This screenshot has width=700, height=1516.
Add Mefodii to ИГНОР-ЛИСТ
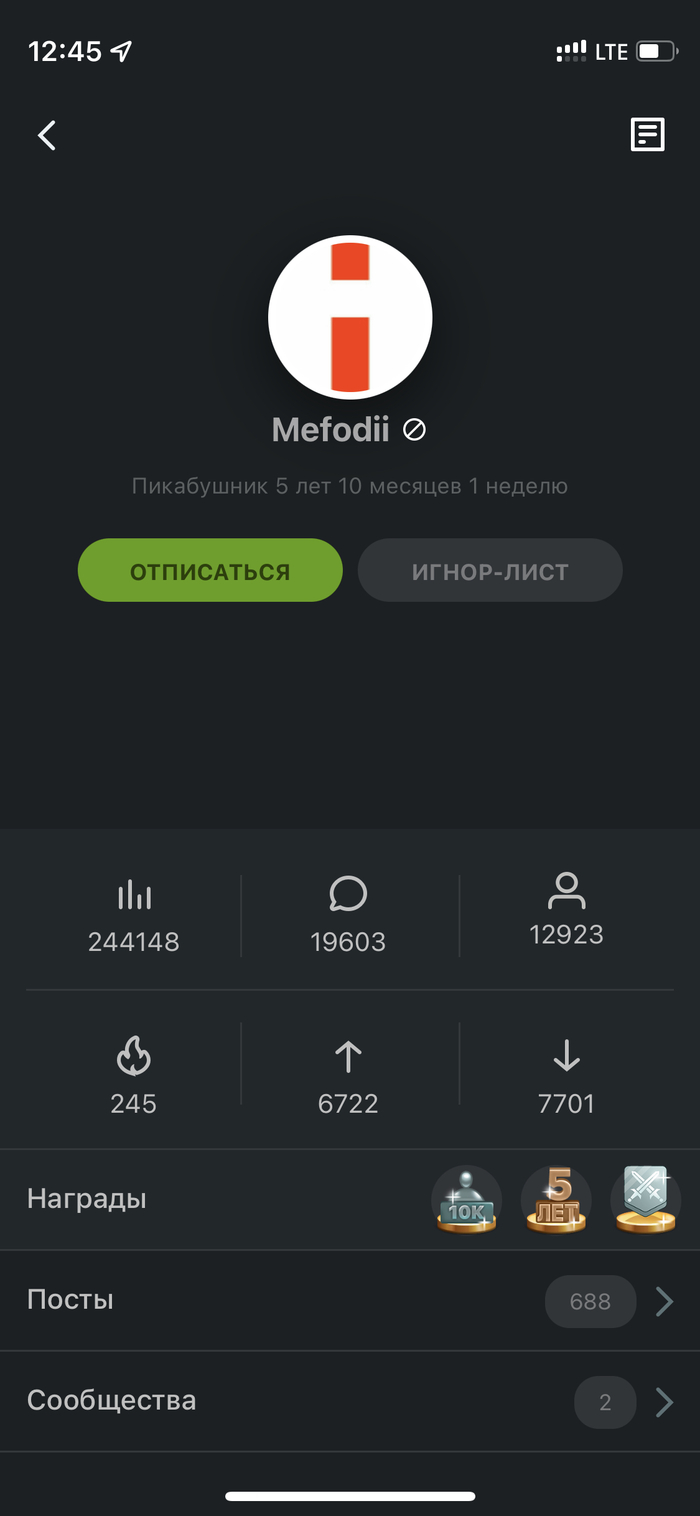tap(490, 571)
